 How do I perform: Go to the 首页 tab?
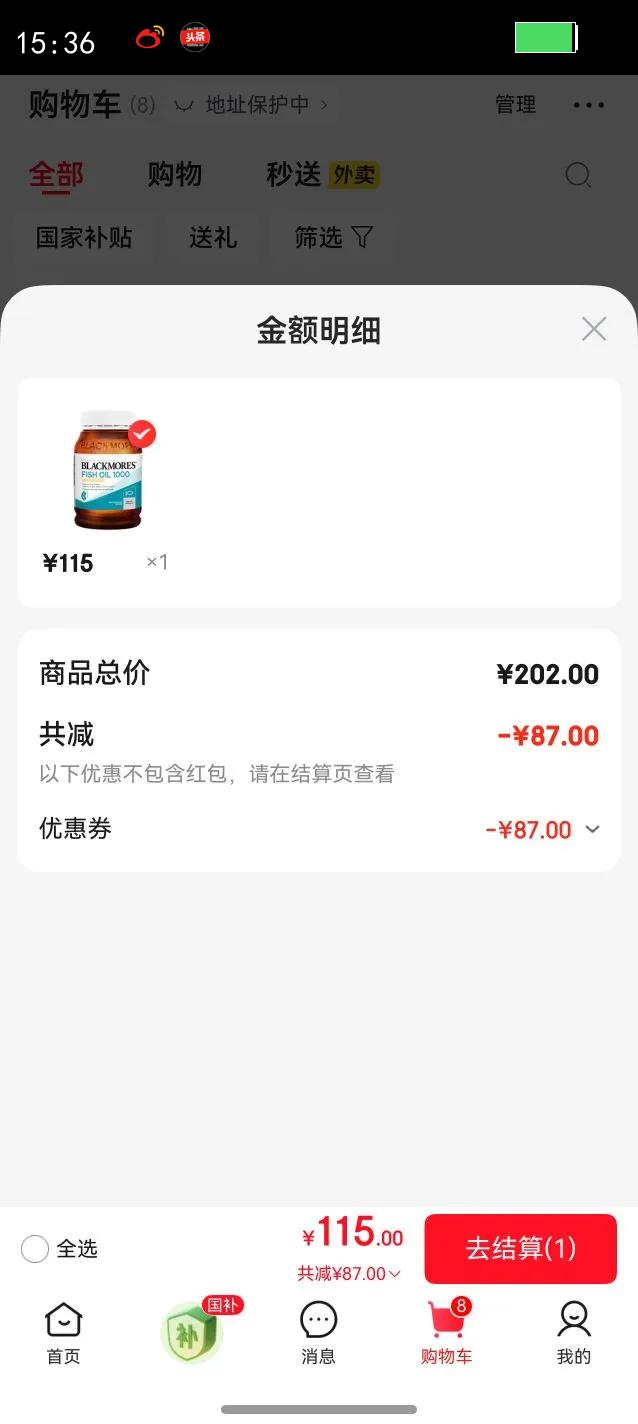point(64,1333)
